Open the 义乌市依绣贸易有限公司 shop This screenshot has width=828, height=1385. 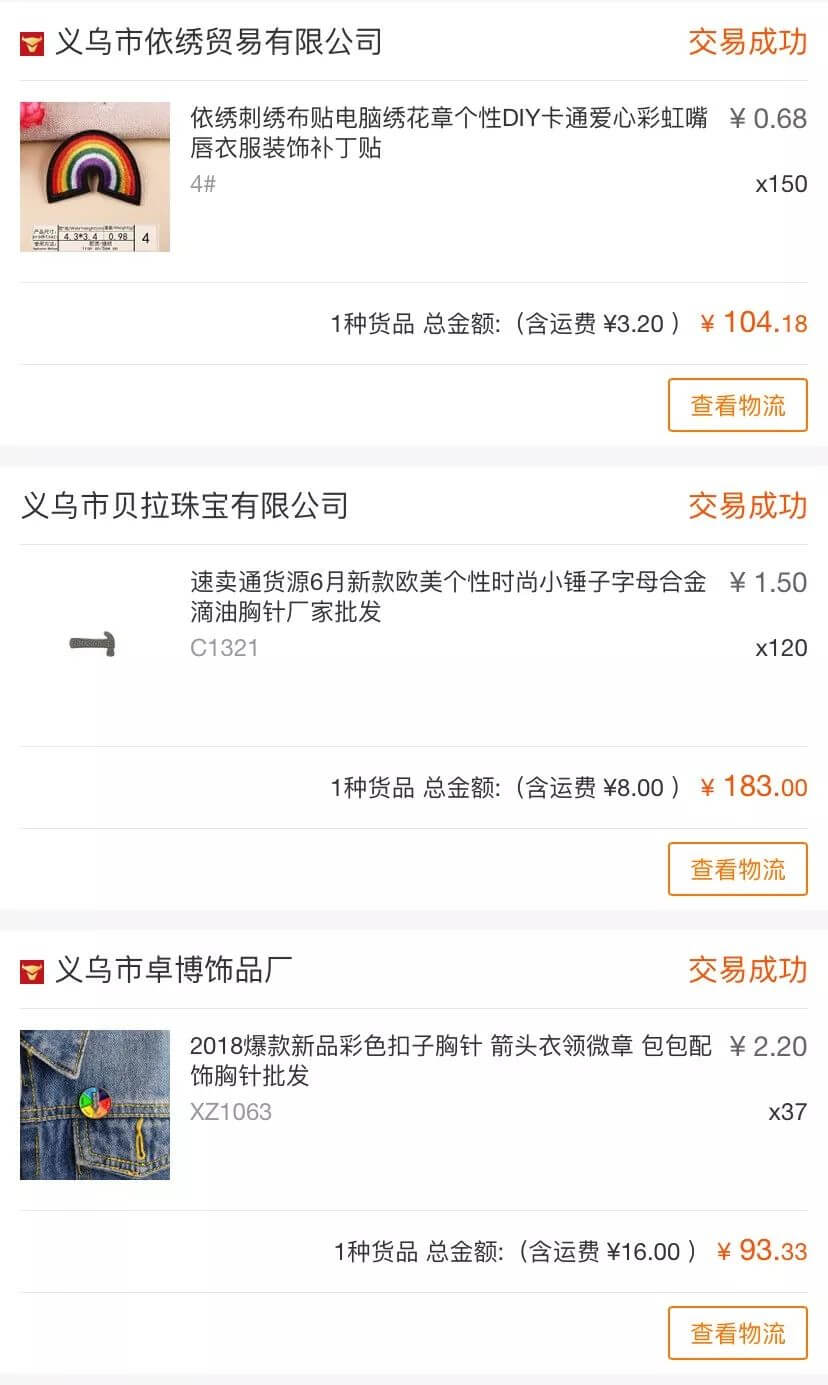[x=218, y=42]
